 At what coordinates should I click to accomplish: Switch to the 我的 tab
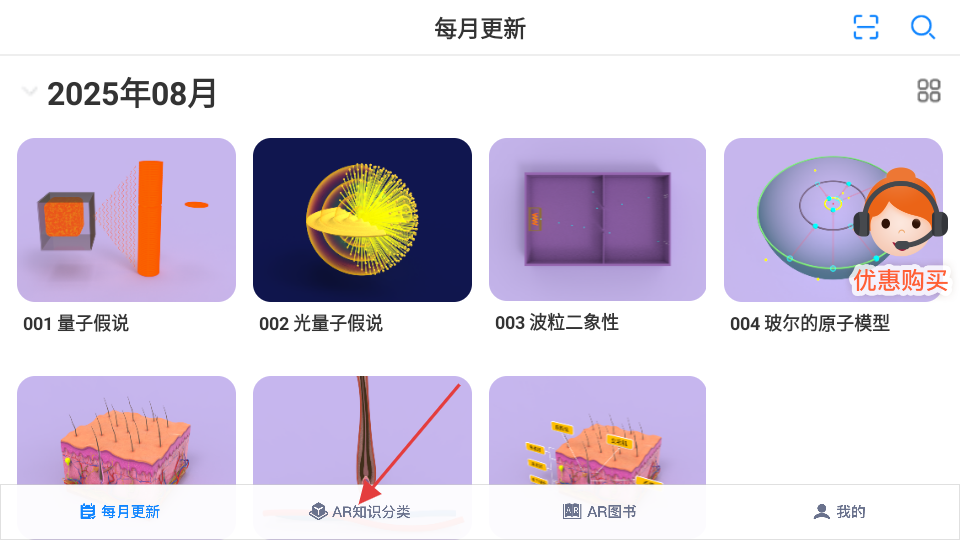[x=840, y=512]
